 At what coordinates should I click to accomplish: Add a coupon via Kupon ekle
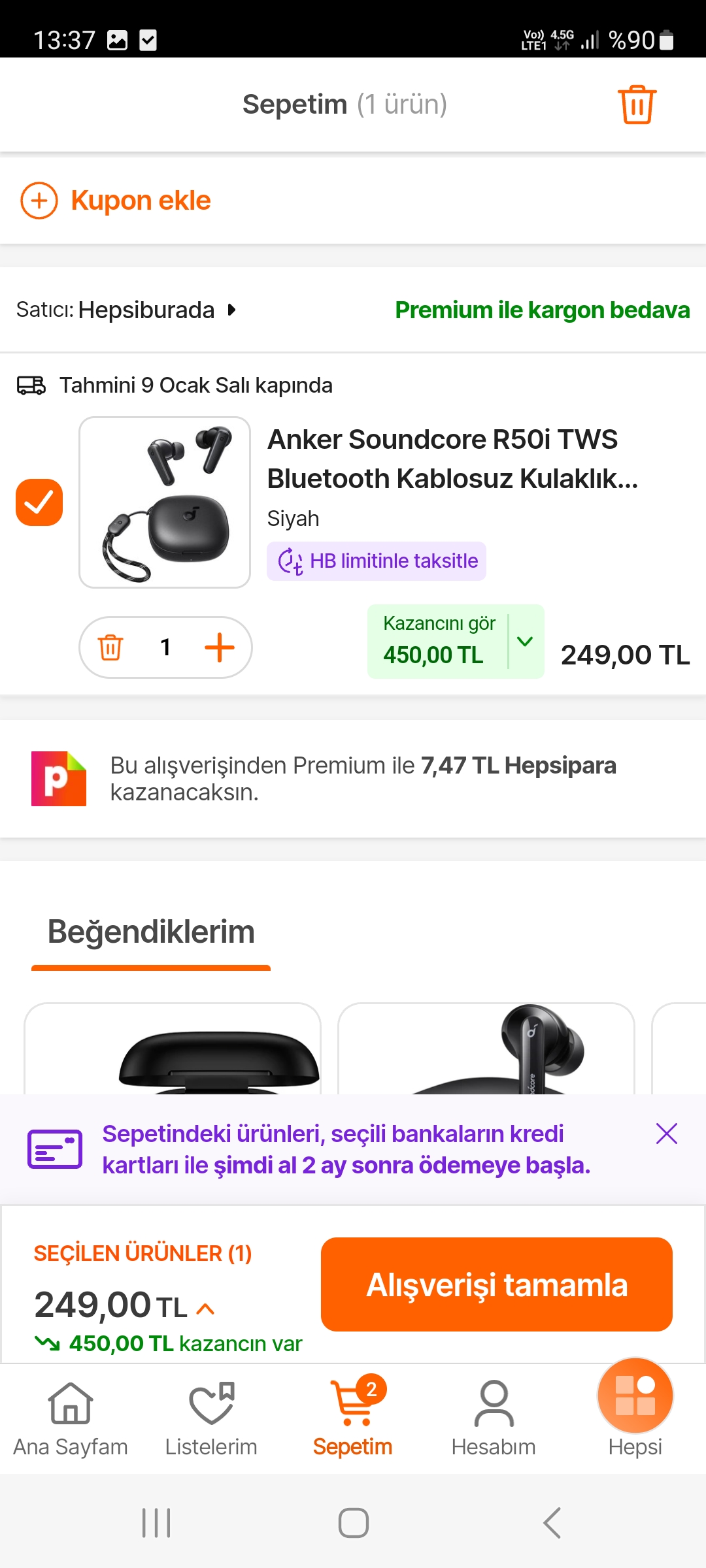[116, 201]
